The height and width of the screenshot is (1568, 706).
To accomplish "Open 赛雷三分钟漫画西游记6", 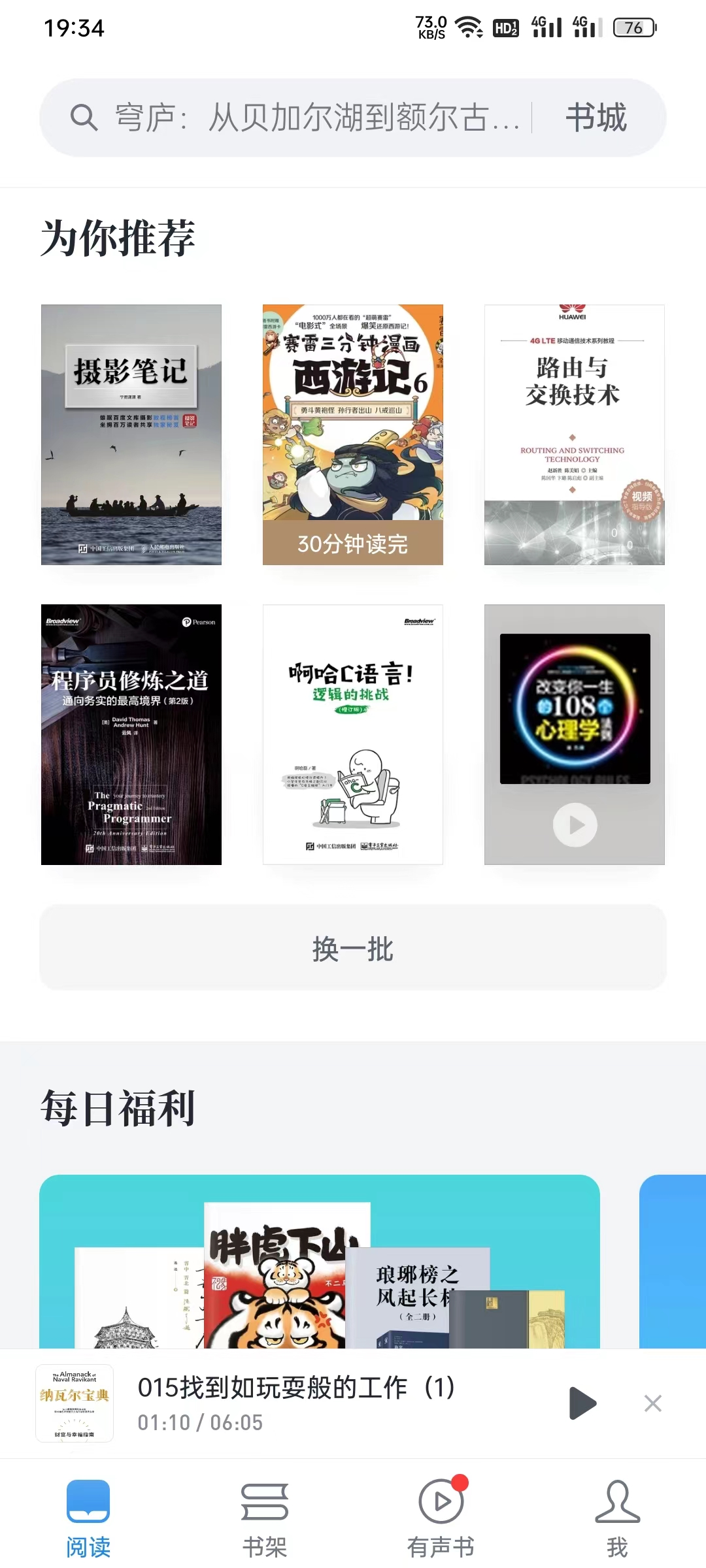I will pos(353,434).
